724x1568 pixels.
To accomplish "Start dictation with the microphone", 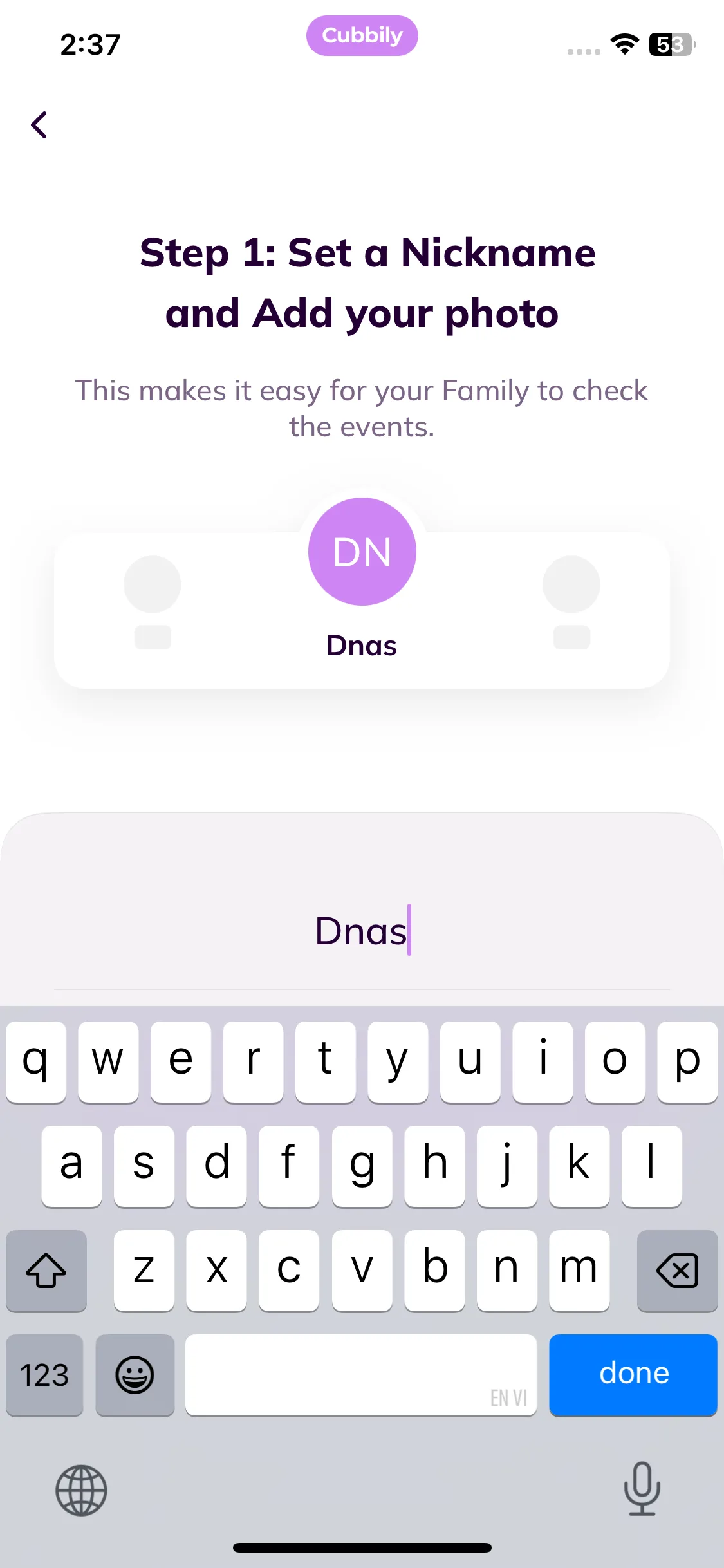I will coord(642,1488).
